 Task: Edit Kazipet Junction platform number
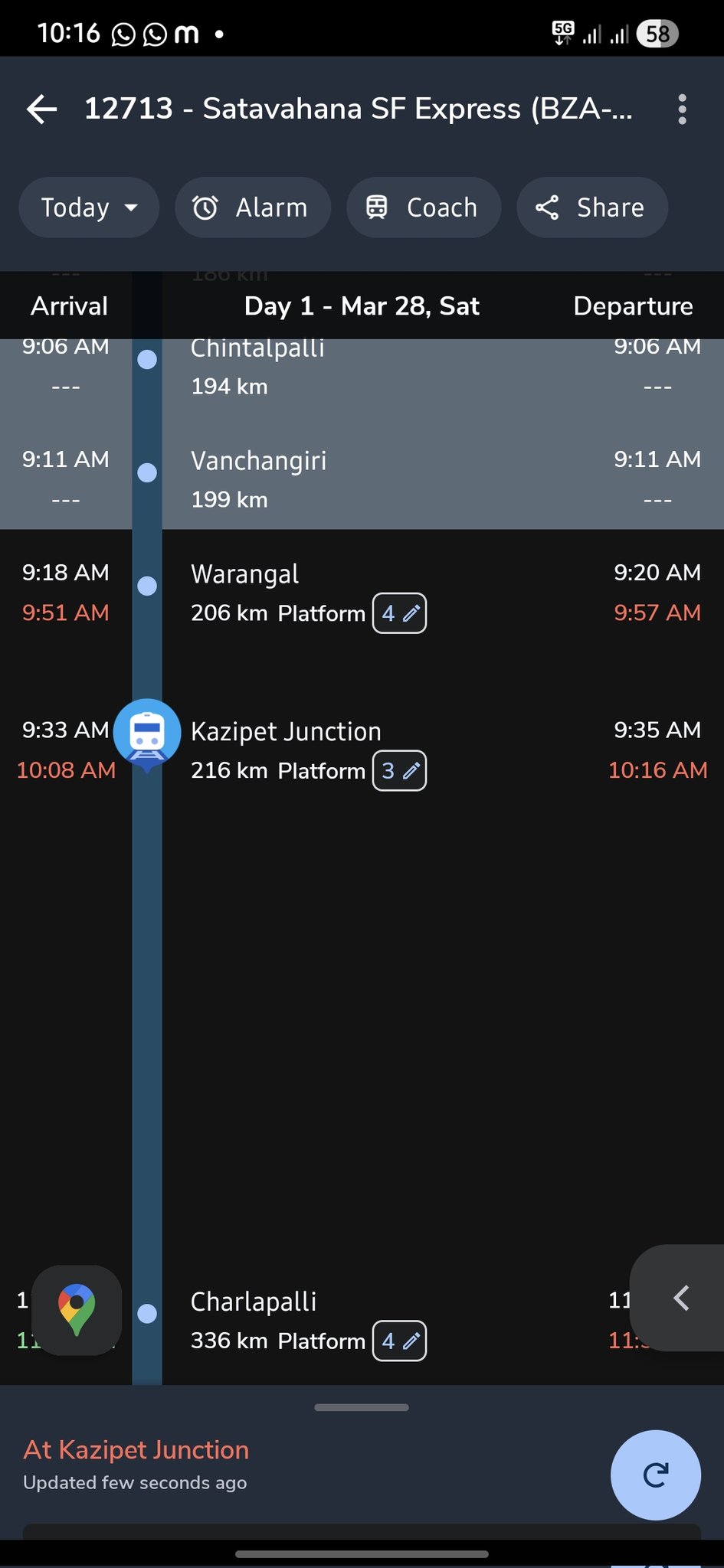coord(400,771)
